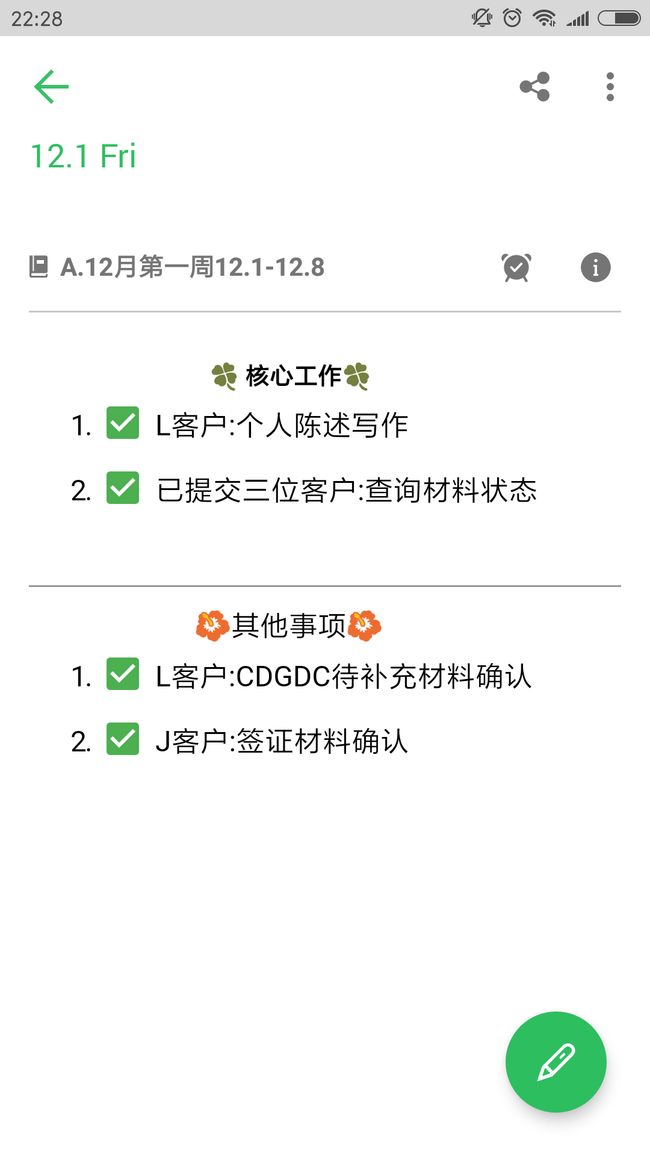Image resolution: width=650 pixels, height=1156 pixels.
Task: Set a reminder with the alarm icon
Action: (x=517, y=267)
